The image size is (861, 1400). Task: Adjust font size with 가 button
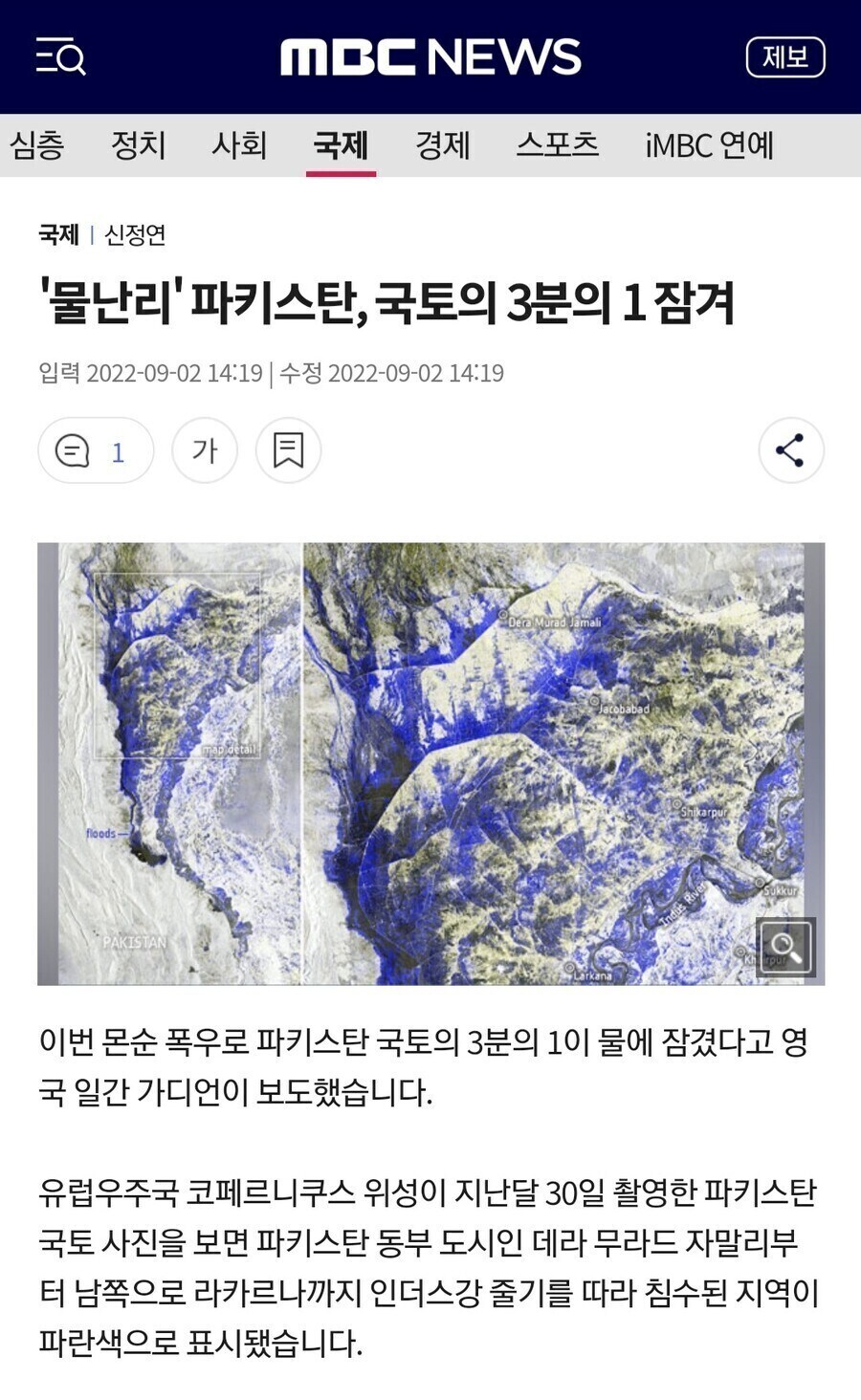pos(205,450)
